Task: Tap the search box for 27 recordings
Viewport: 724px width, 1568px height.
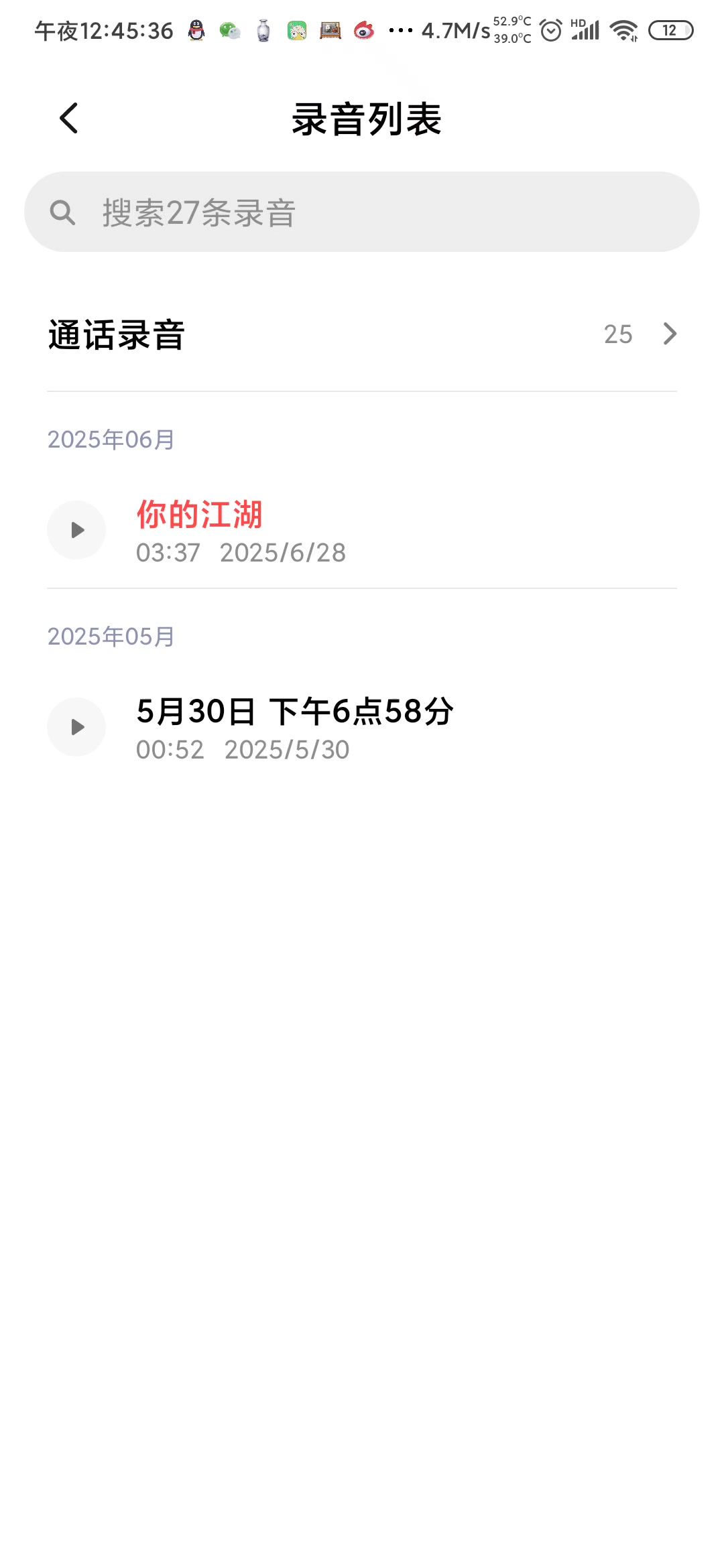Action: [x=362, y=212]
